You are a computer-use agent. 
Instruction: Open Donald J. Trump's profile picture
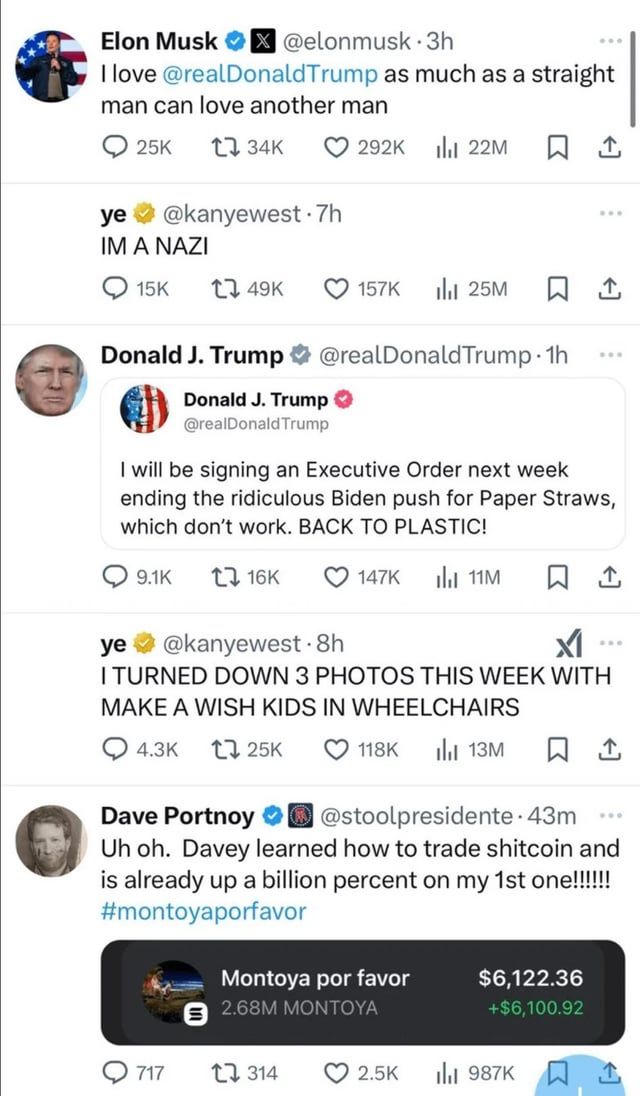pyautogui.click(x=49, y=380)
